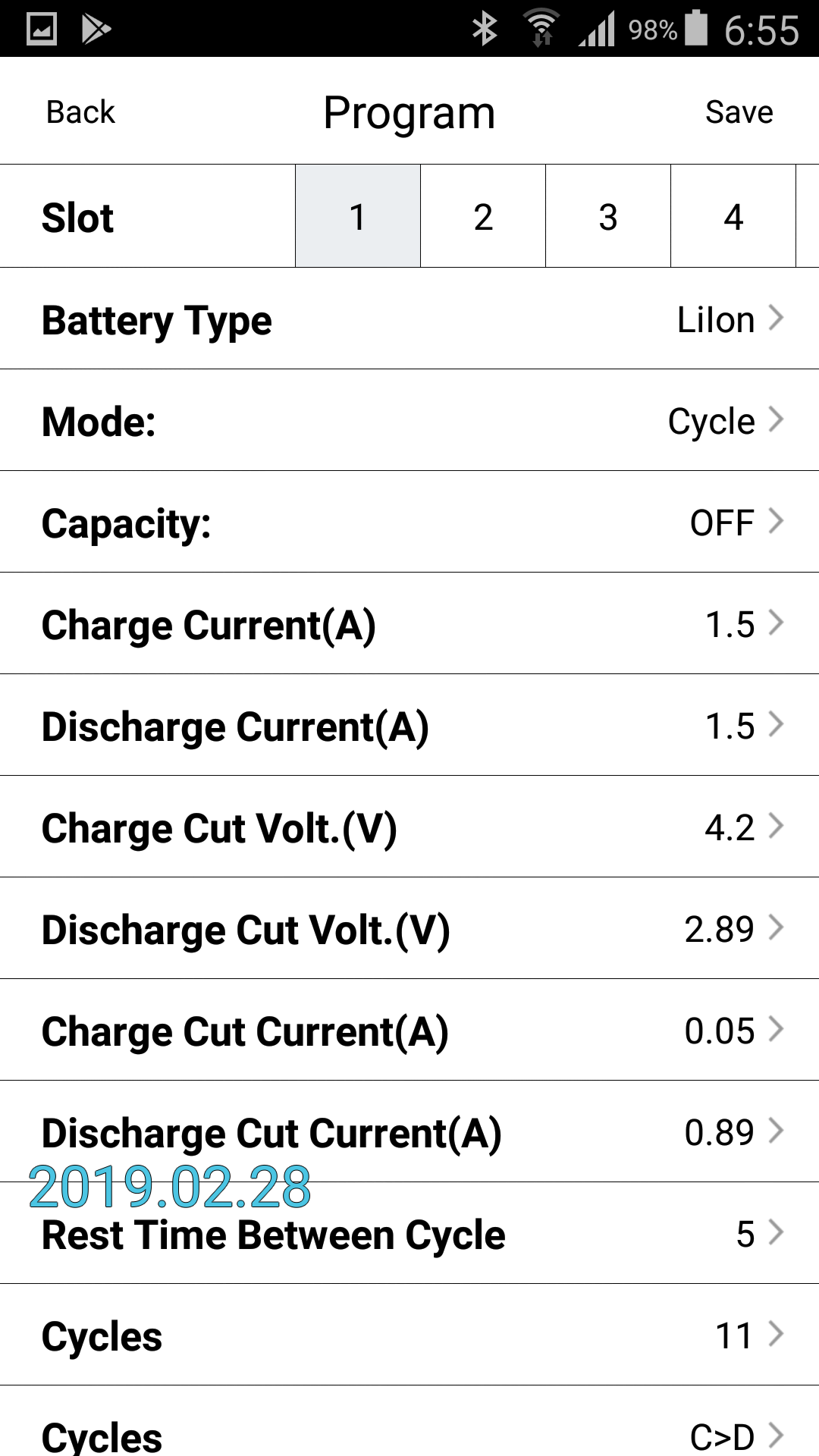Open the Battery Type setting
Screen dimensions: 819x1456
coord(409,318)
